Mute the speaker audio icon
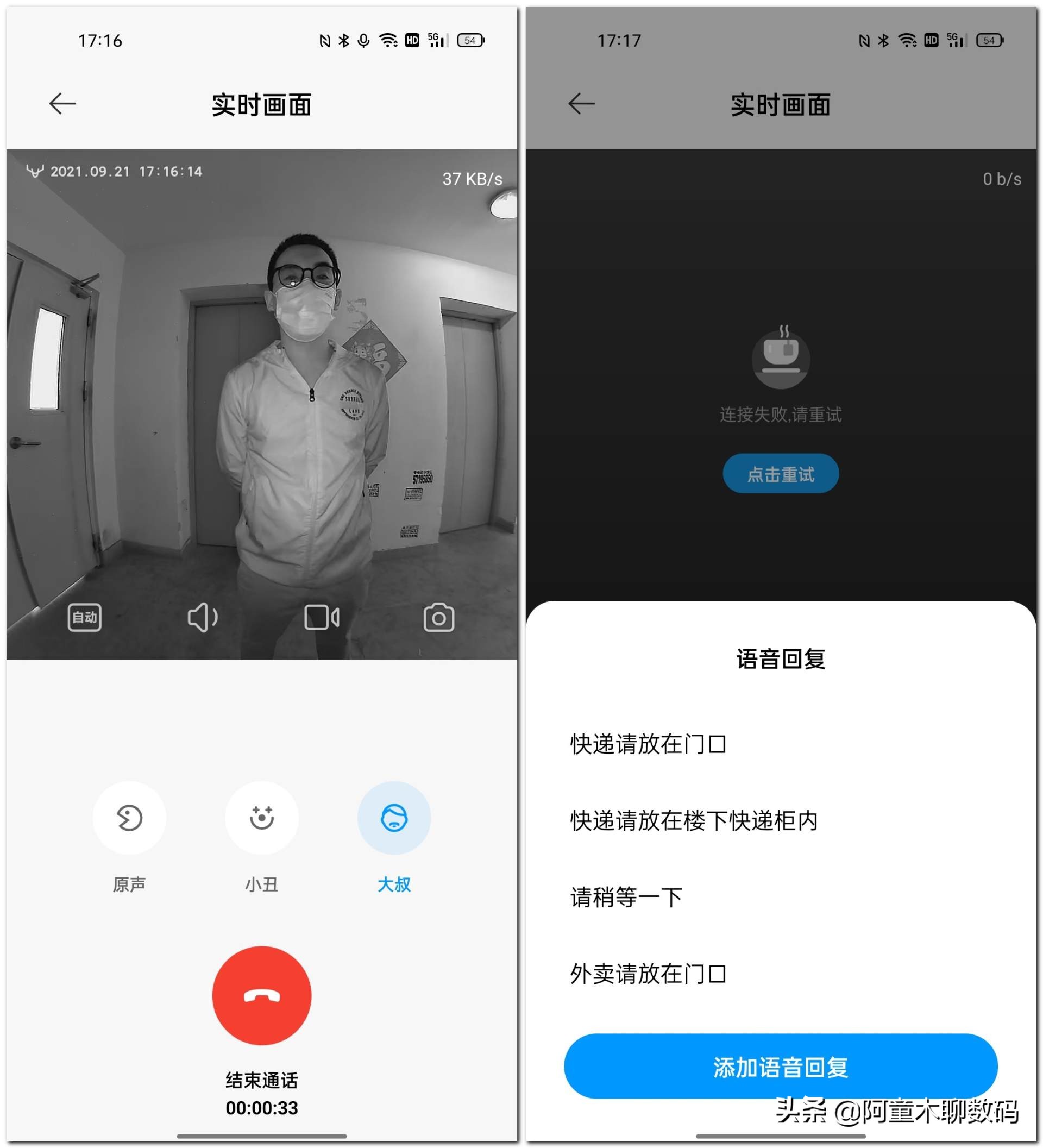The width and height of the screenshot is (1043, 1148). 202,618
